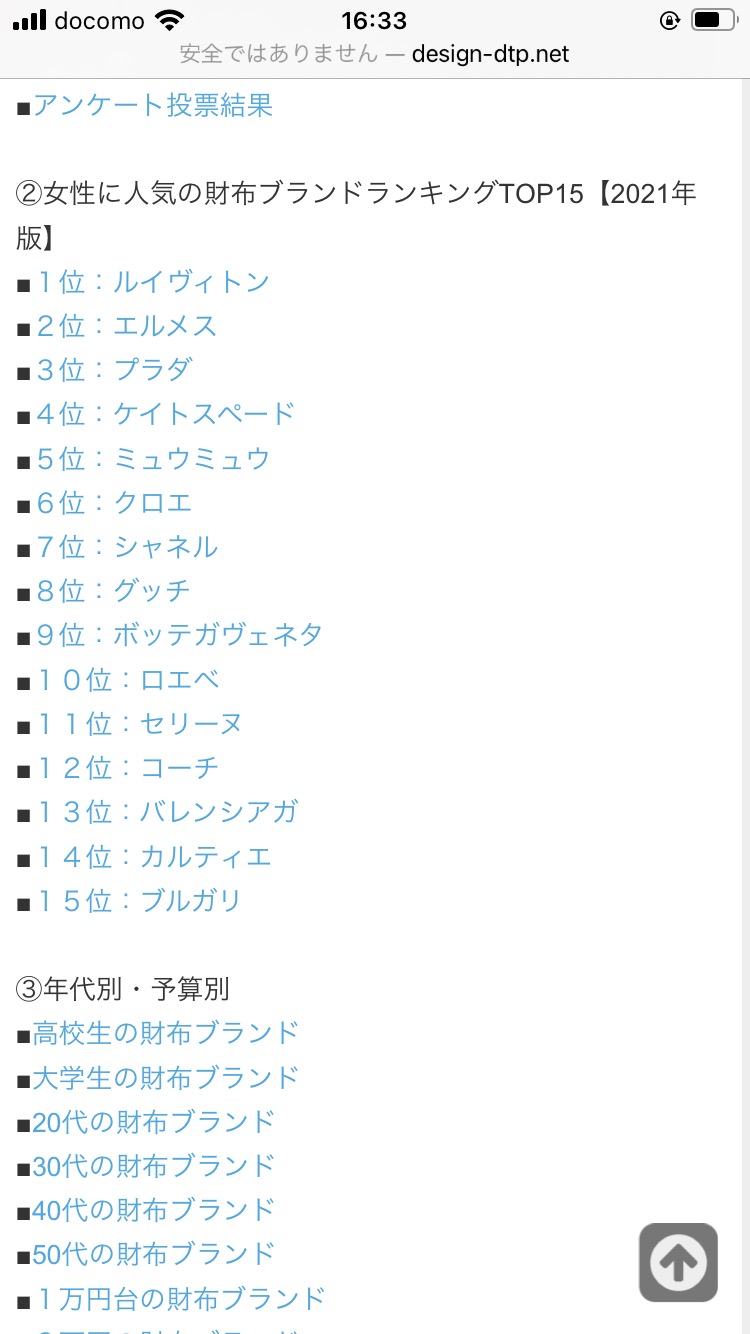The width and height of the screenshot is (750, 1334).
Task: Open 4位：ケイトスペード link
Action: click(166, 414)
